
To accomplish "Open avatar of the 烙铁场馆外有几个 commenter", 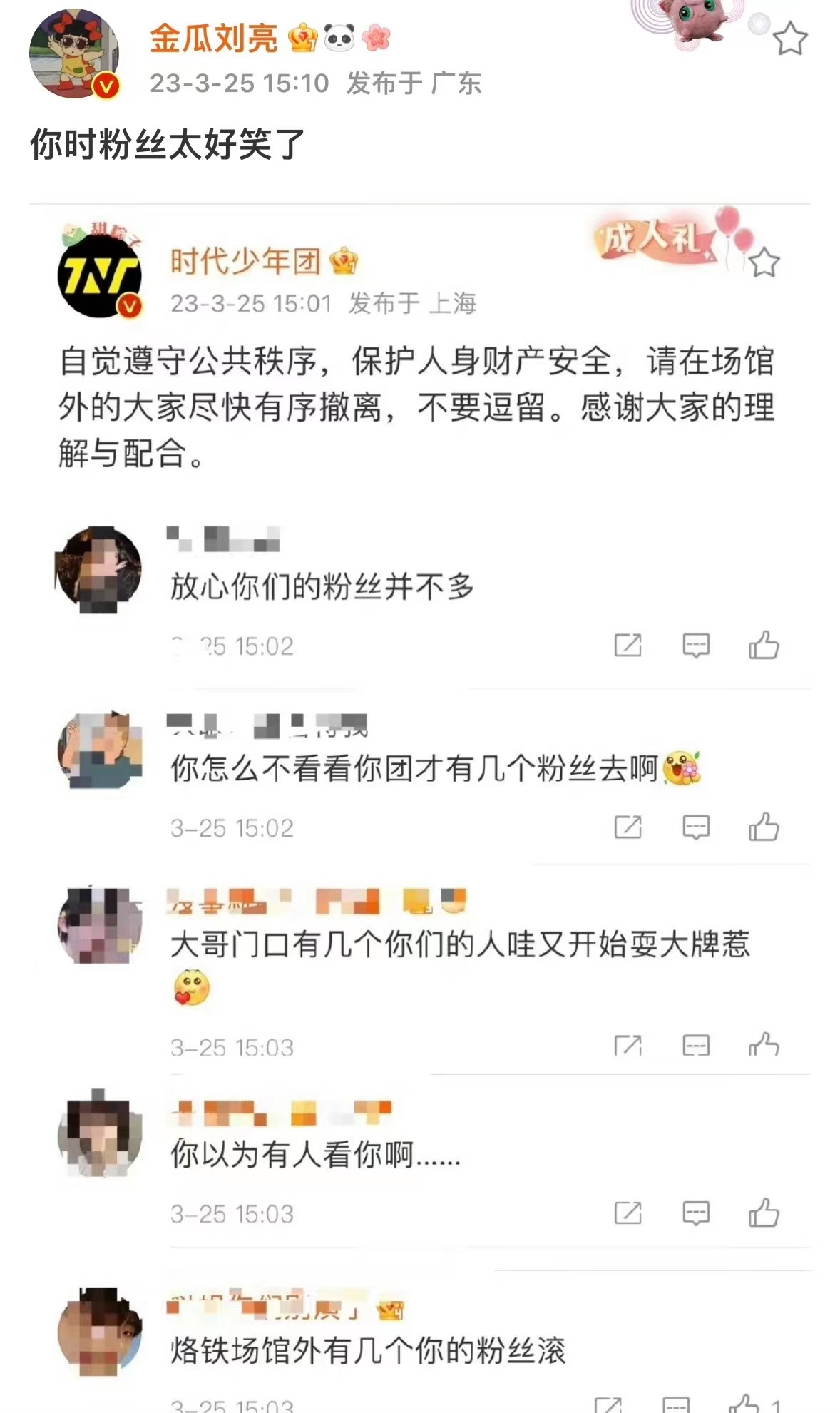I will point(99,1332).
